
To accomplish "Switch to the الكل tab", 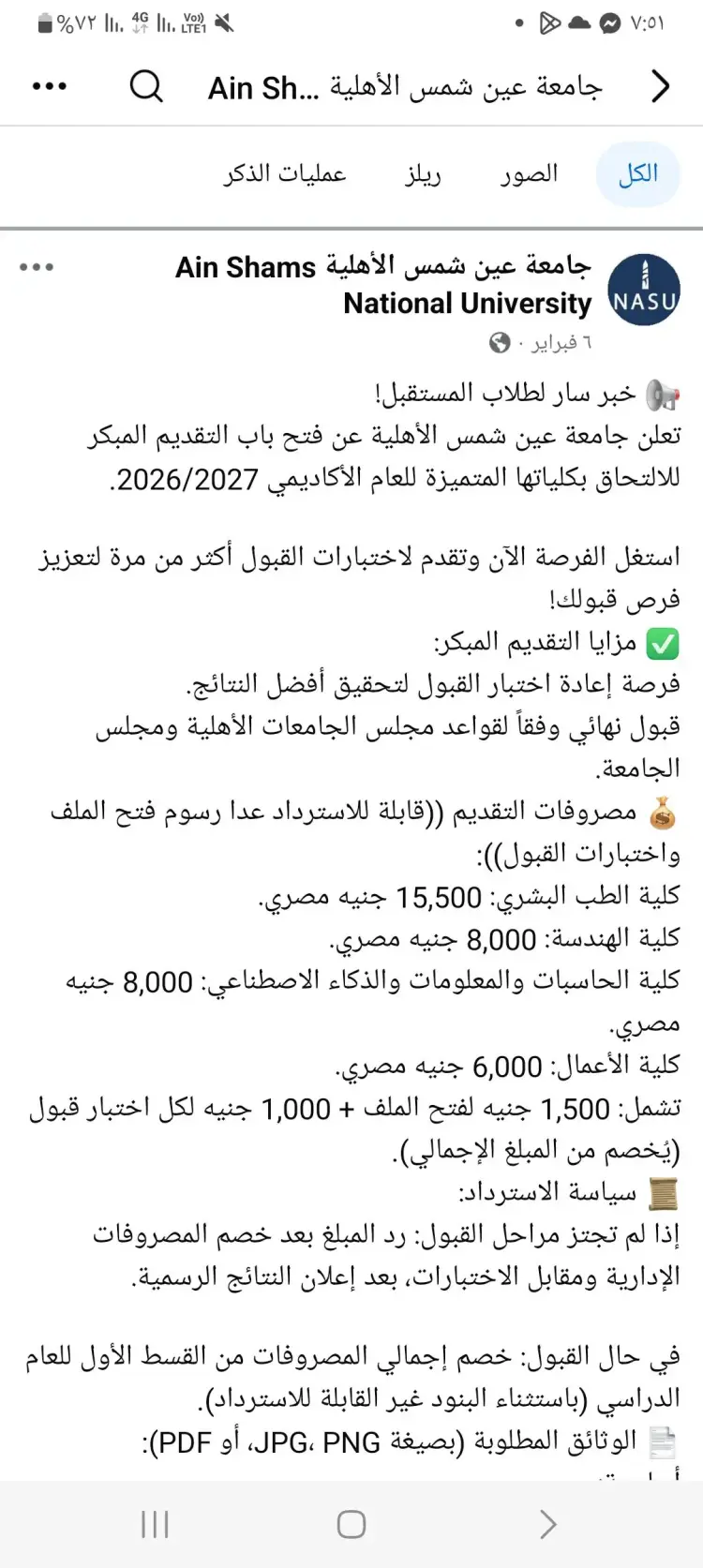I will coord(637,174).
